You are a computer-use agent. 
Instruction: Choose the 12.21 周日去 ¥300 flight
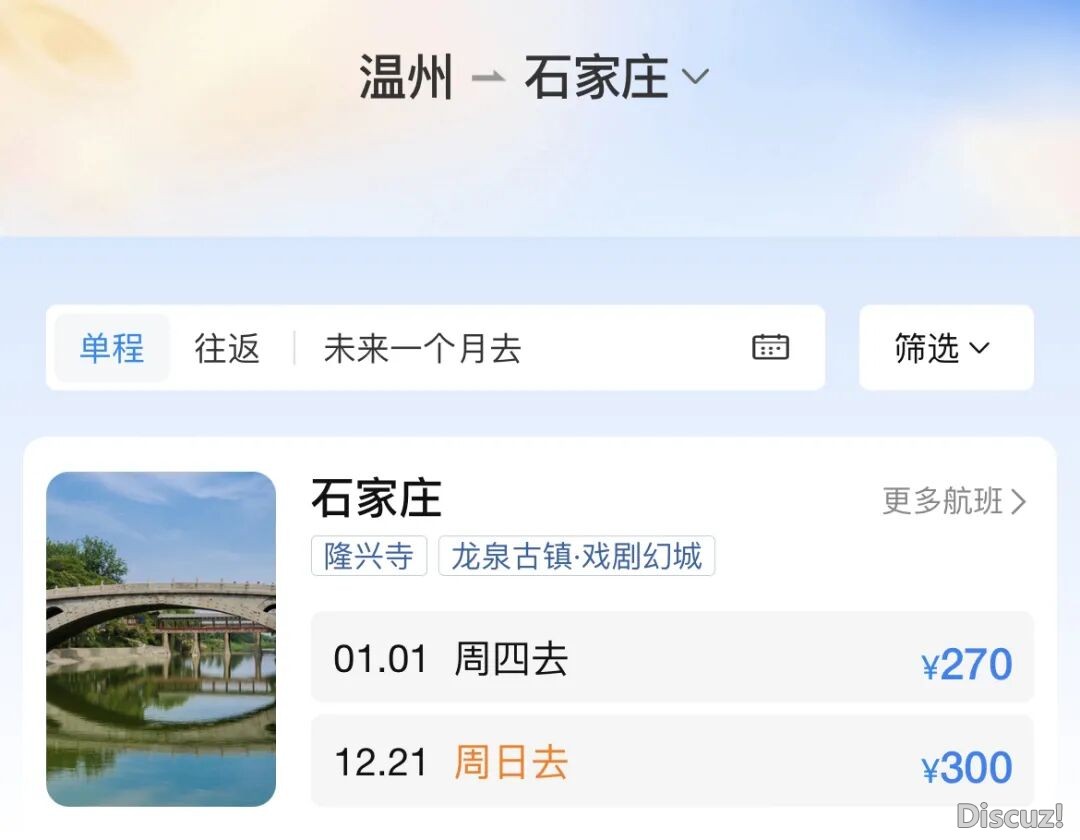point(672,764)
